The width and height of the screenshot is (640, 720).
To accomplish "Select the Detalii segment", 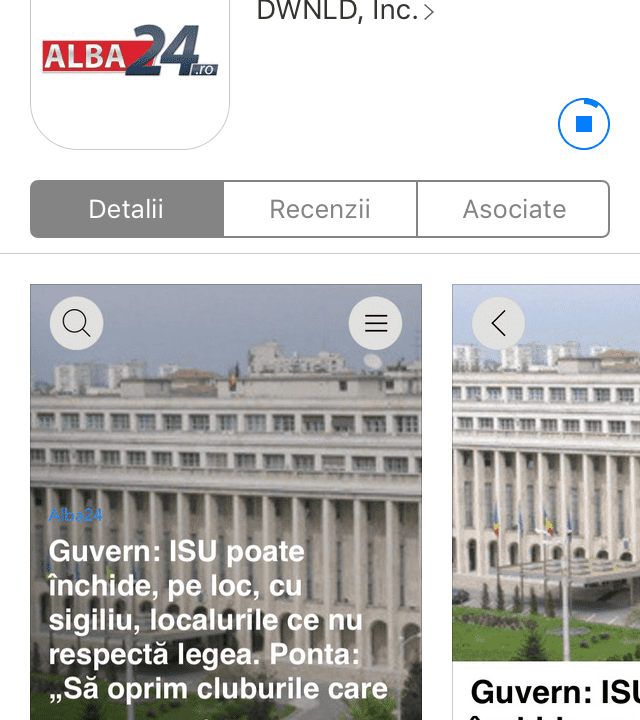I will (x=126, y=209).
